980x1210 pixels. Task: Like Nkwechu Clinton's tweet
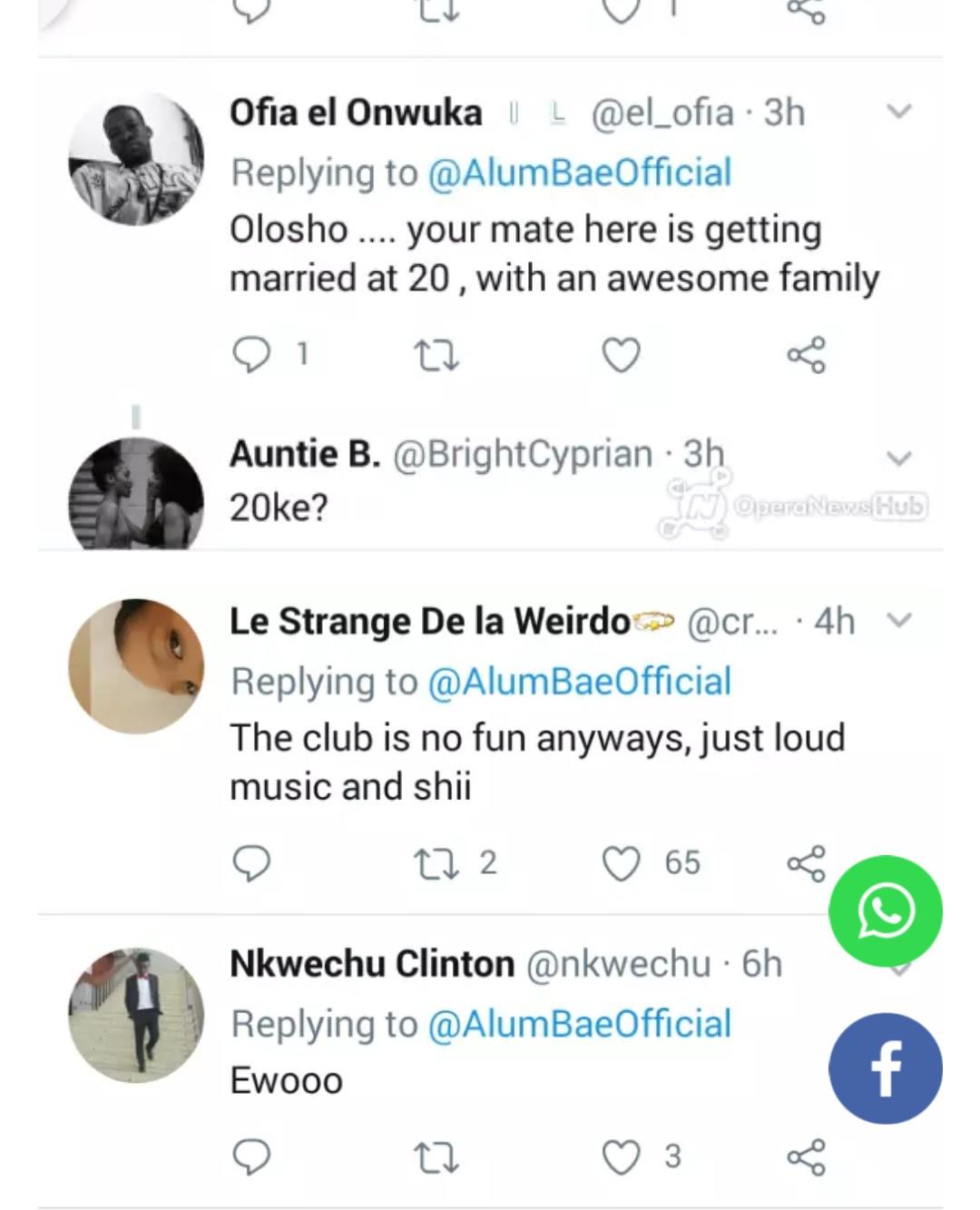[622, 1157]
